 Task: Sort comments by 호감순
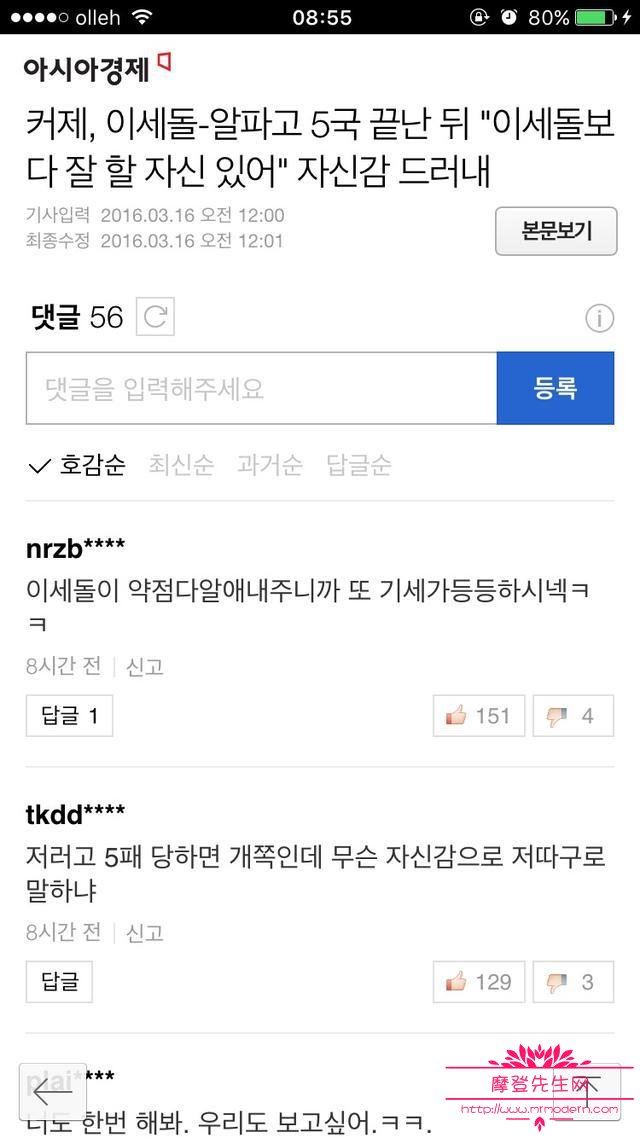78,465
